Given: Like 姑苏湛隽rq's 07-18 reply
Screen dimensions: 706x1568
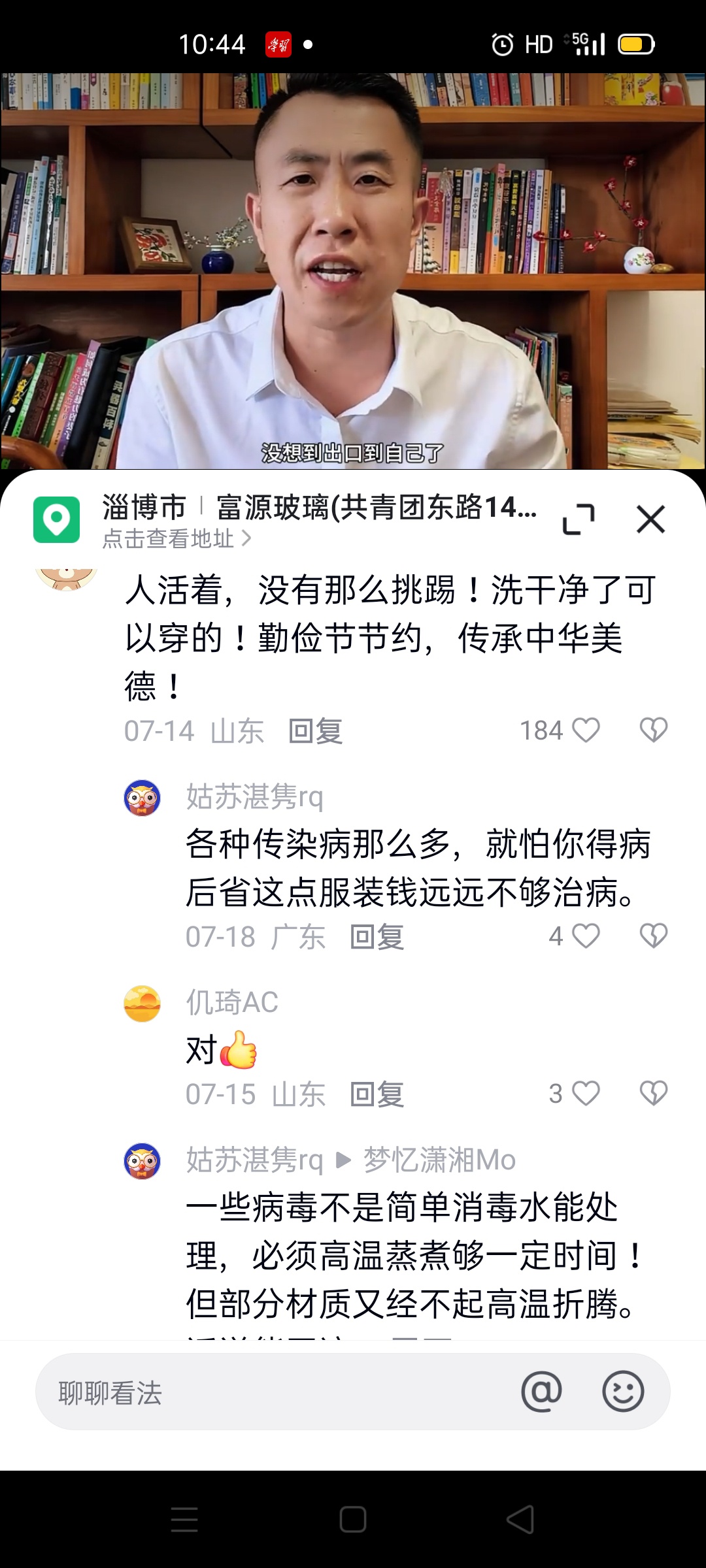Looking at the screenshot, I should pyautogui.click(x=586, y=936).
